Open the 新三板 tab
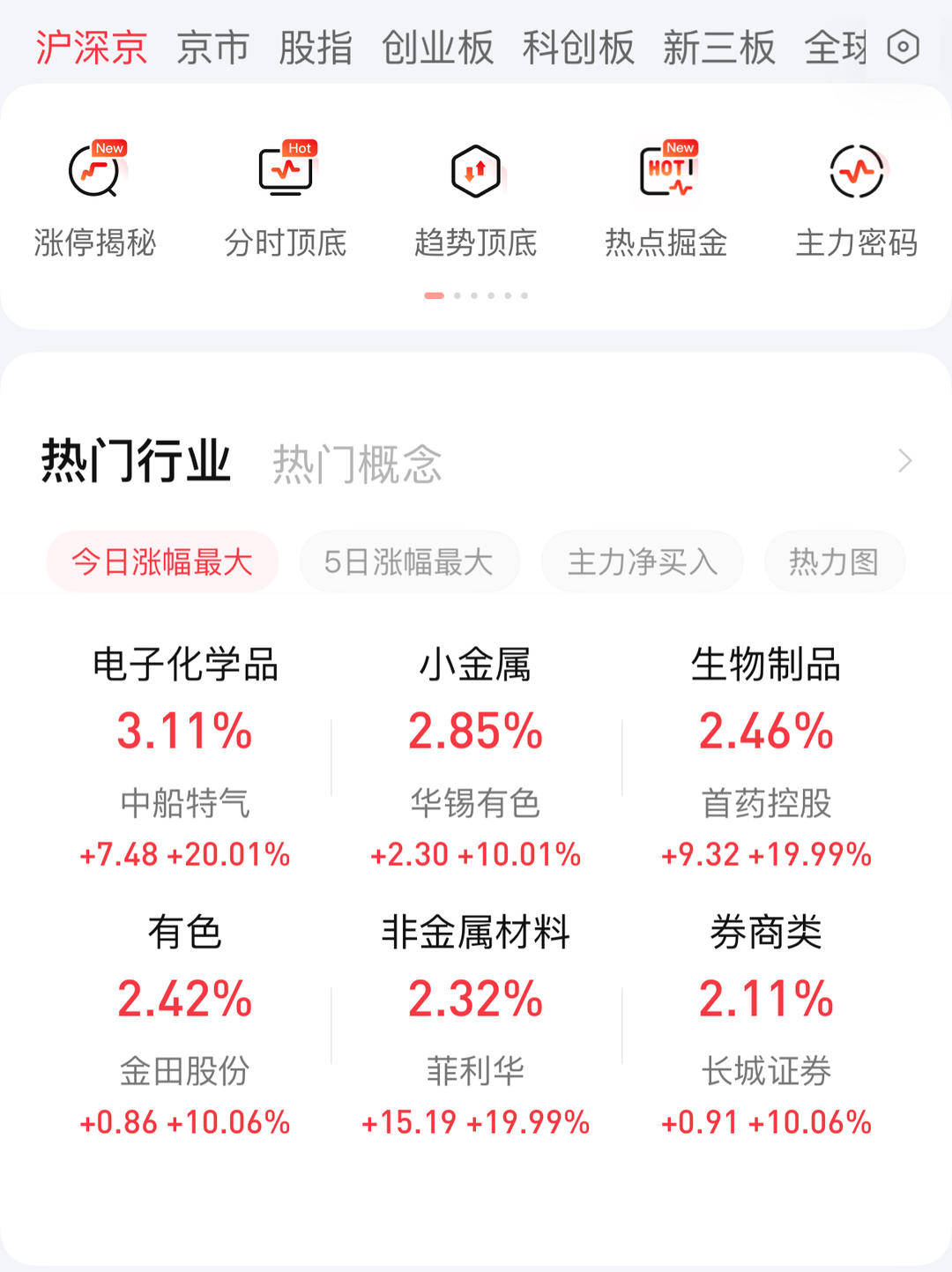This screenshot has width=952, height=1272. point(718,48)
